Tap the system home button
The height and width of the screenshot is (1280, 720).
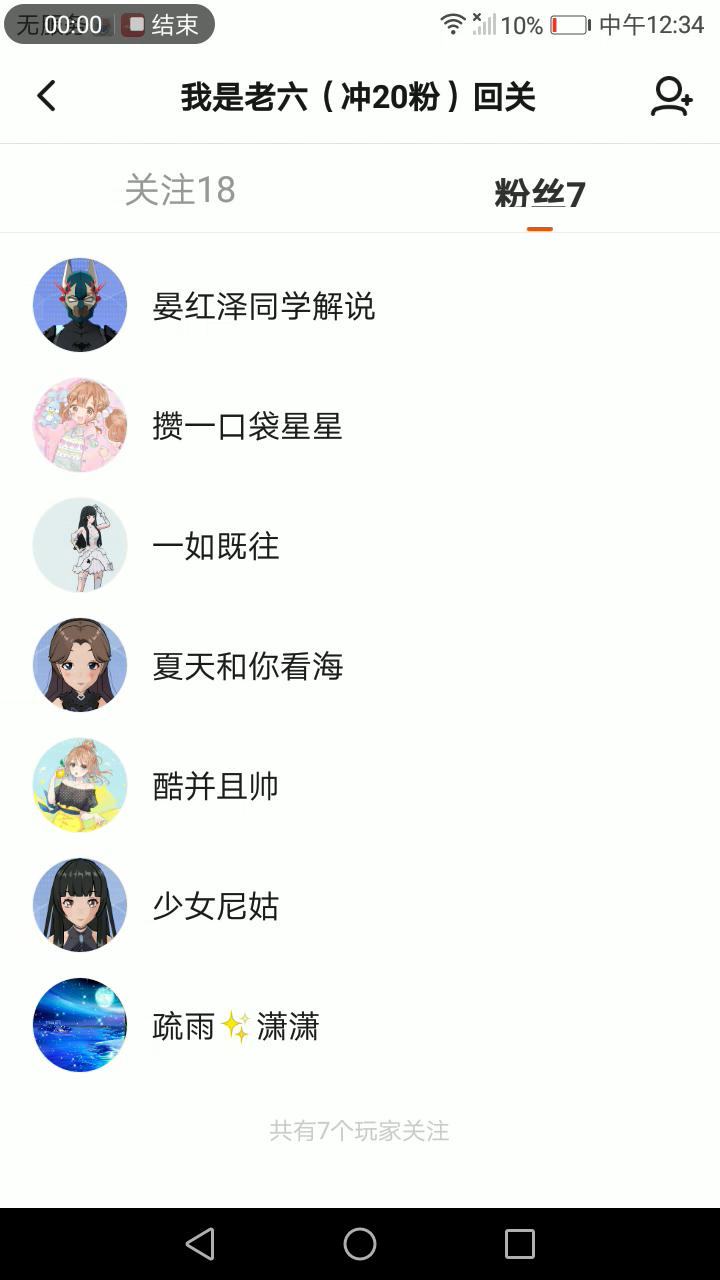(x=360, y=1244)
